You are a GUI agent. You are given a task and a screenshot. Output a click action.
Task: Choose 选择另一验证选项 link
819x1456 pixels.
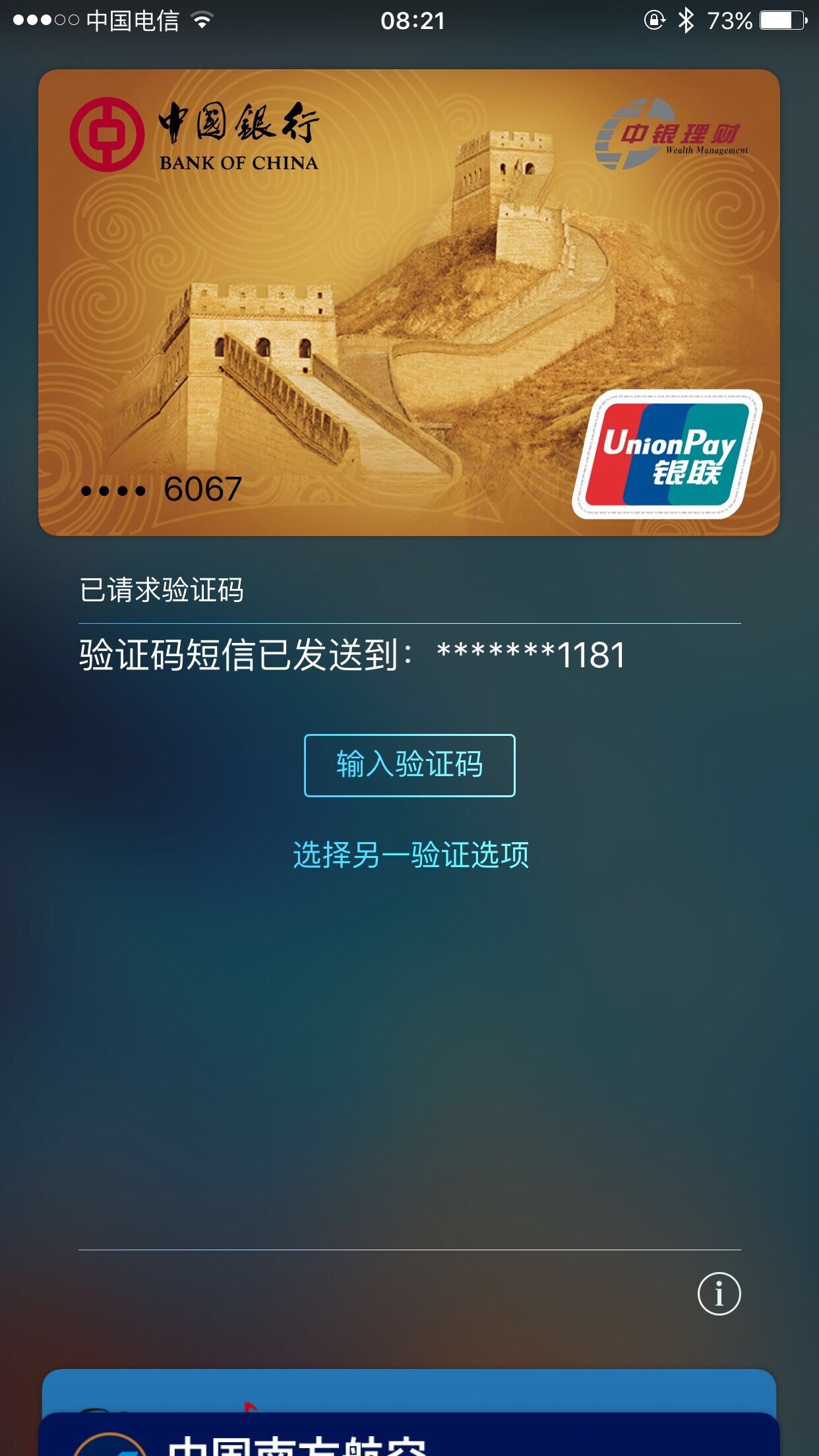point(411,855)
